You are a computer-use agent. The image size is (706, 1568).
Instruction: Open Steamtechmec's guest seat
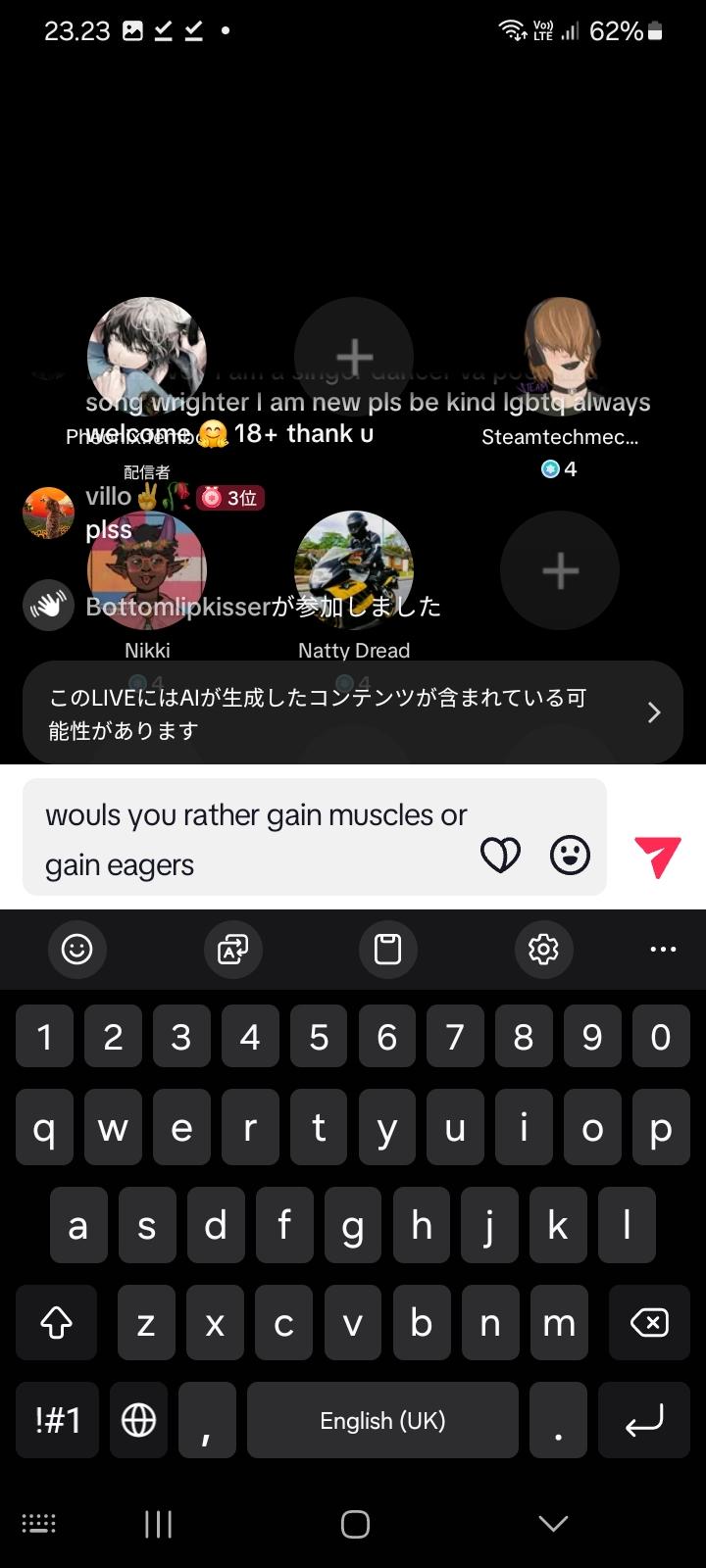click(x=560, y=355)
